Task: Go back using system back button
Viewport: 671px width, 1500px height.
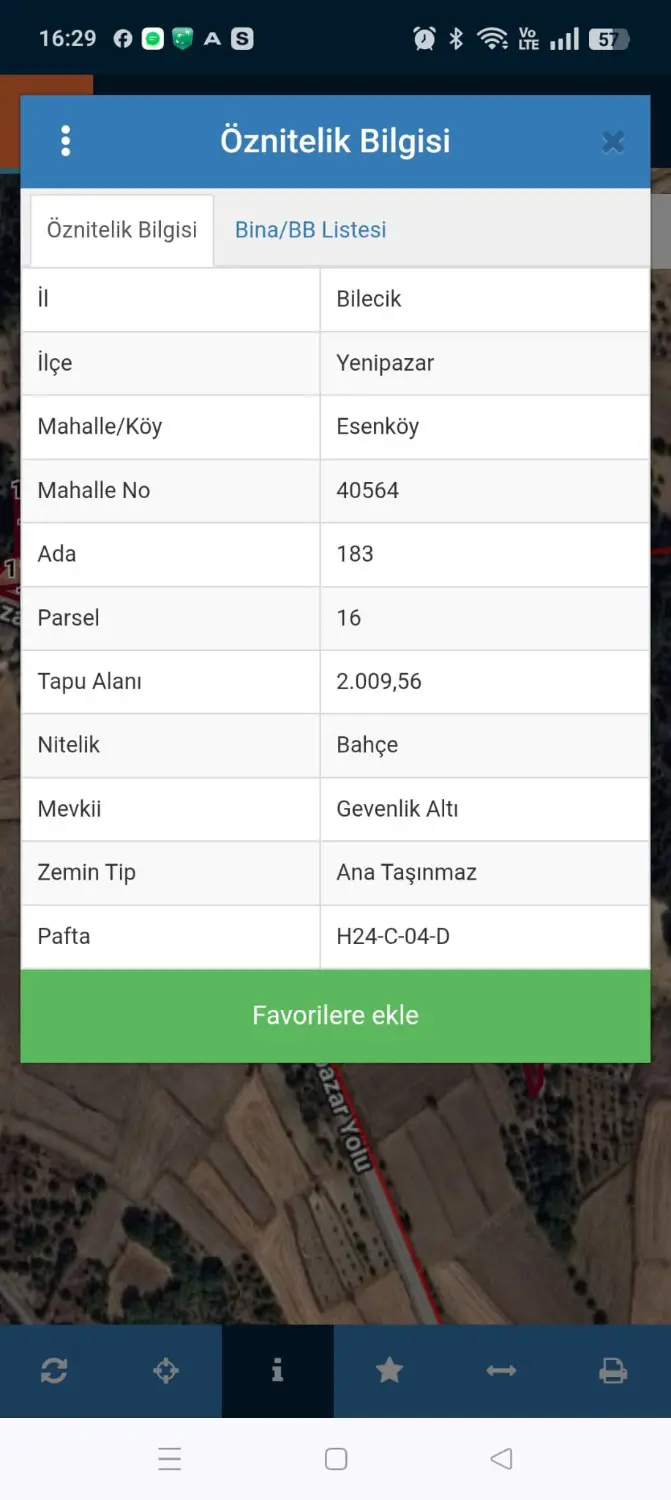Action: pos(502,1459)
